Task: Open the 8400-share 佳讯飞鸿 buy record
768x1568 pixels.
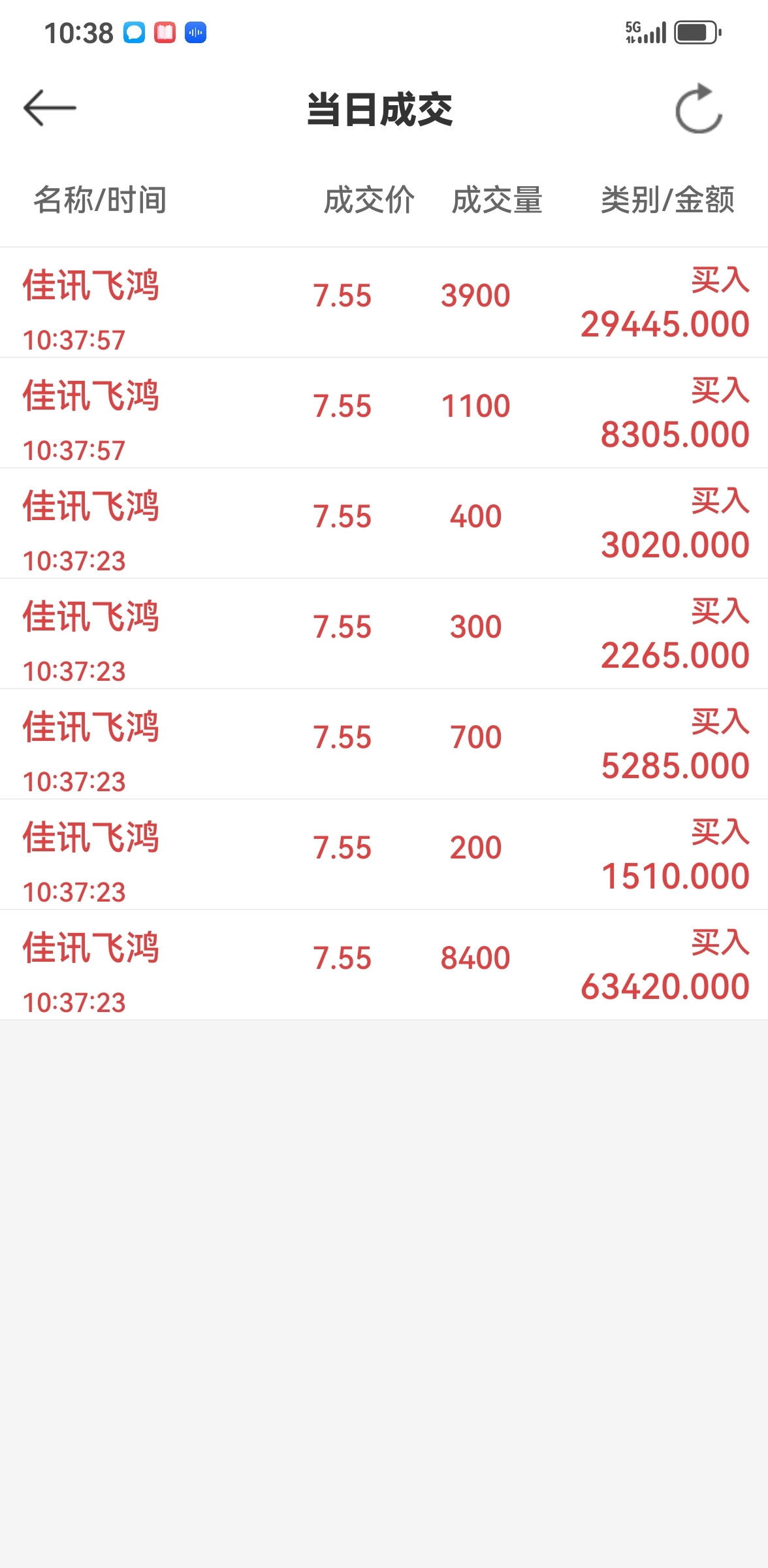Action: tap(384, 965)
